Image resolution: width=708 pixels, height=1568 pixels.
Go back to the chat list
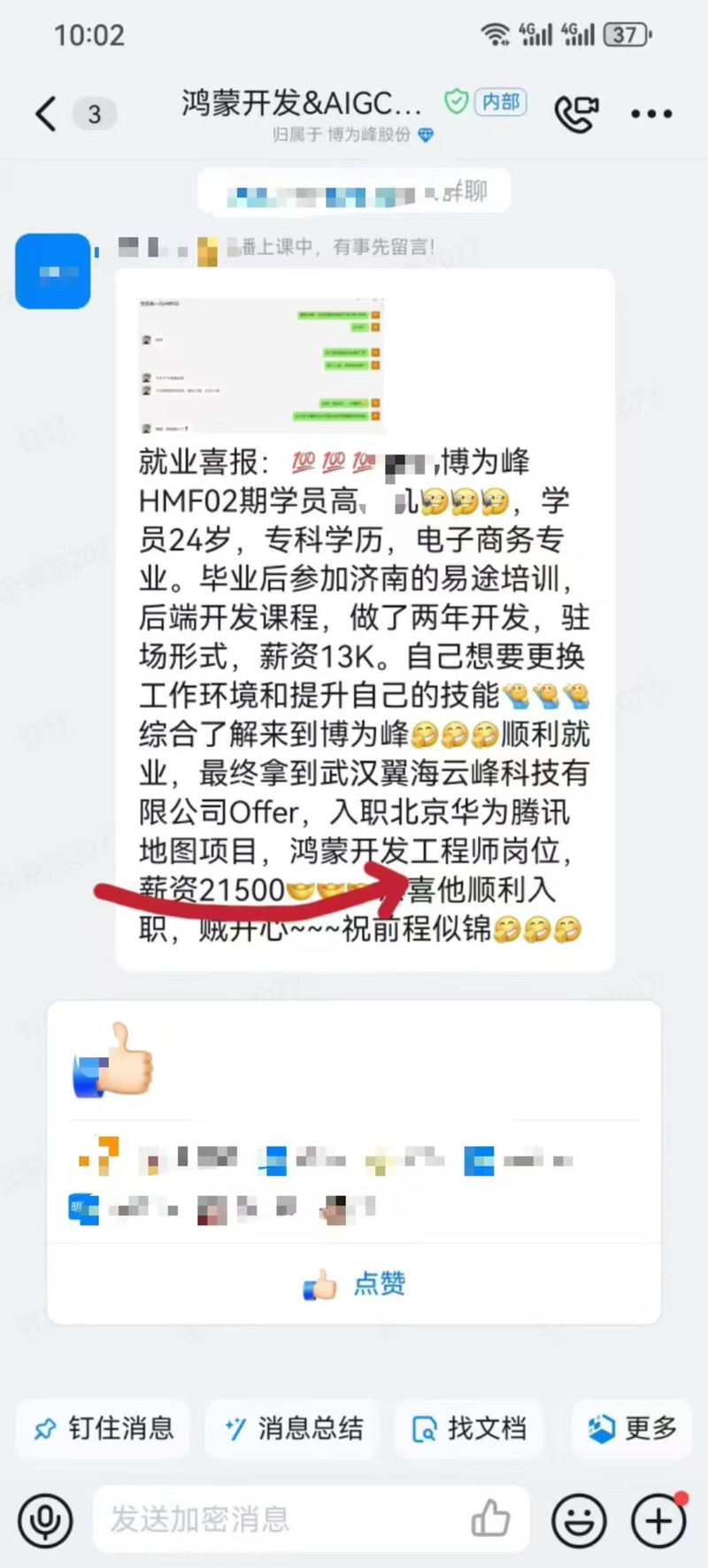[x=47, y=113]
